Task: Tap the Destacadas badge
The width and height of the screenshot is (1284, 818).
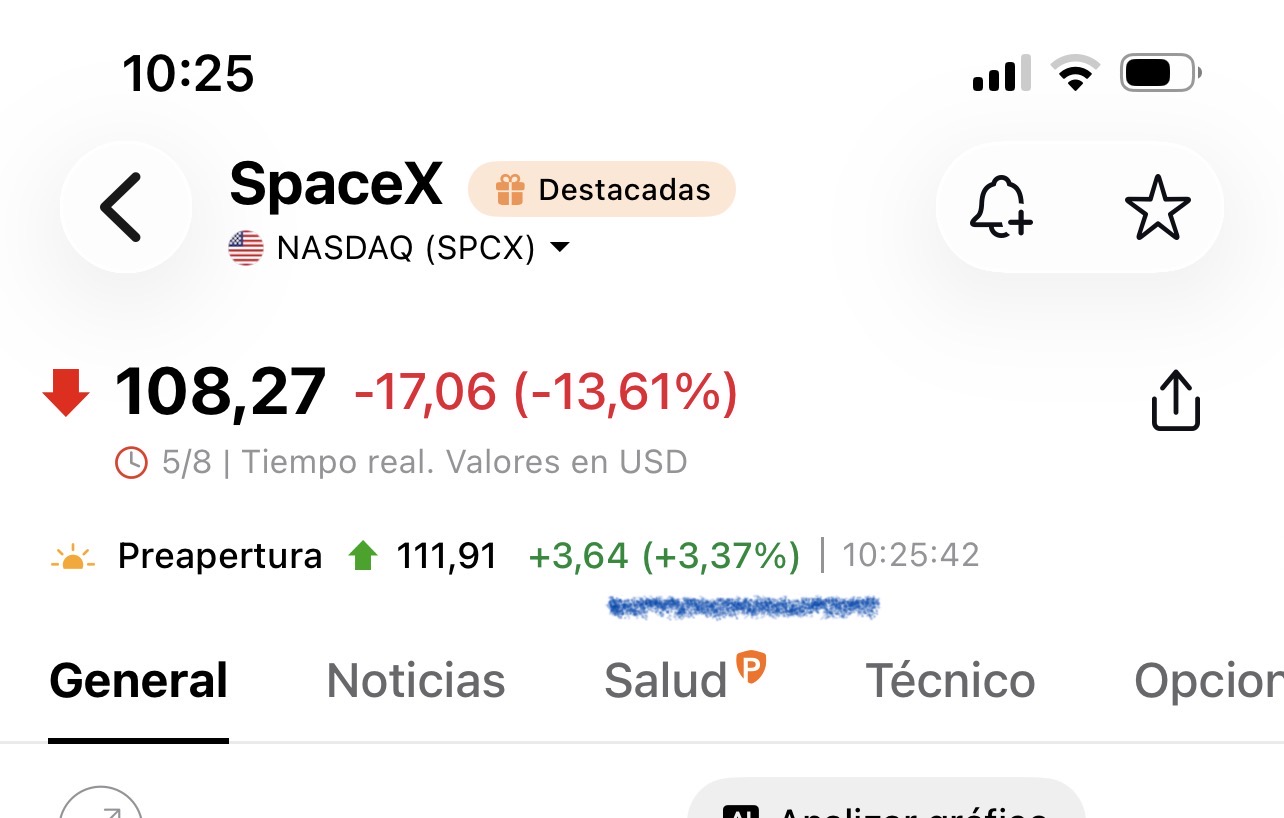Action: click(602, 189)
